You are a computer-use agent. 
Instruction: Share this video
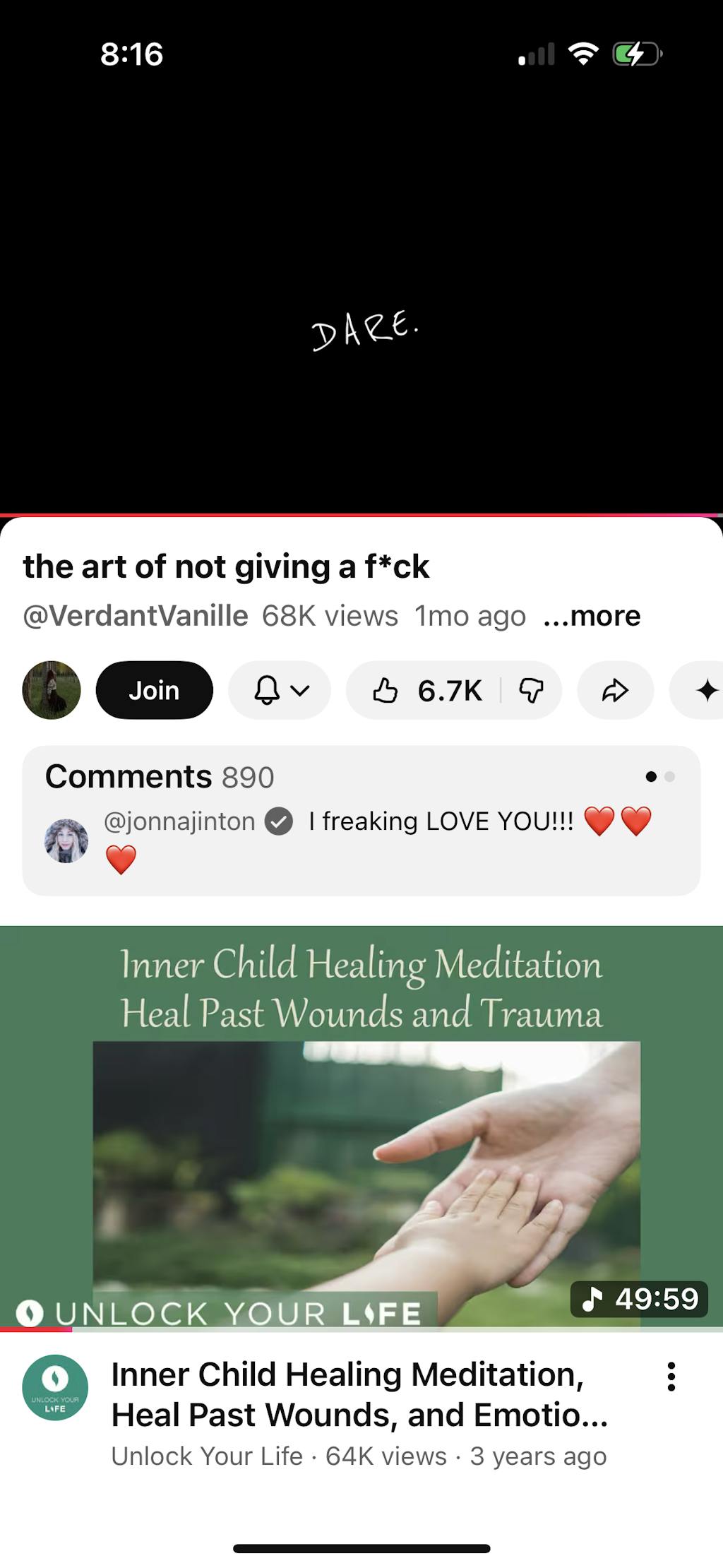click(615, 690)
